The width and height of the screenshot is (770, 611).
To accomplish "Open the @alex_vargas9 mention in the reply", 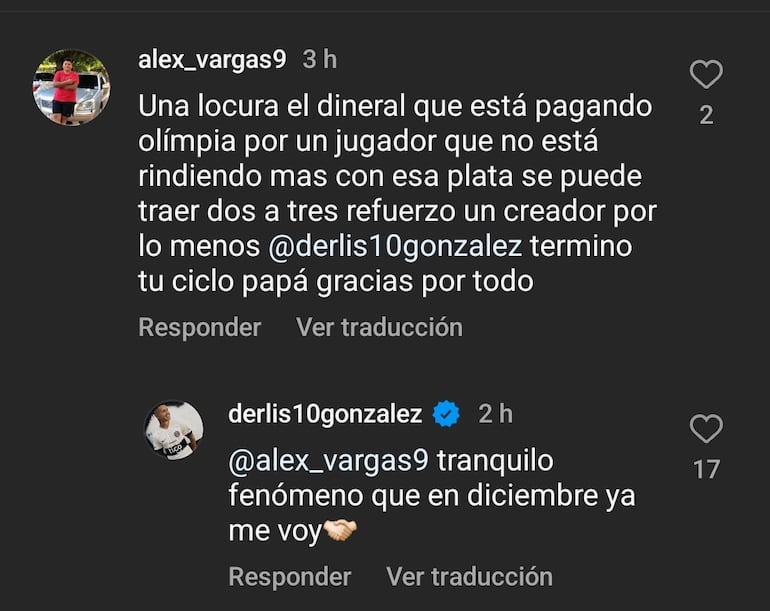I will (x=329, y=461).
